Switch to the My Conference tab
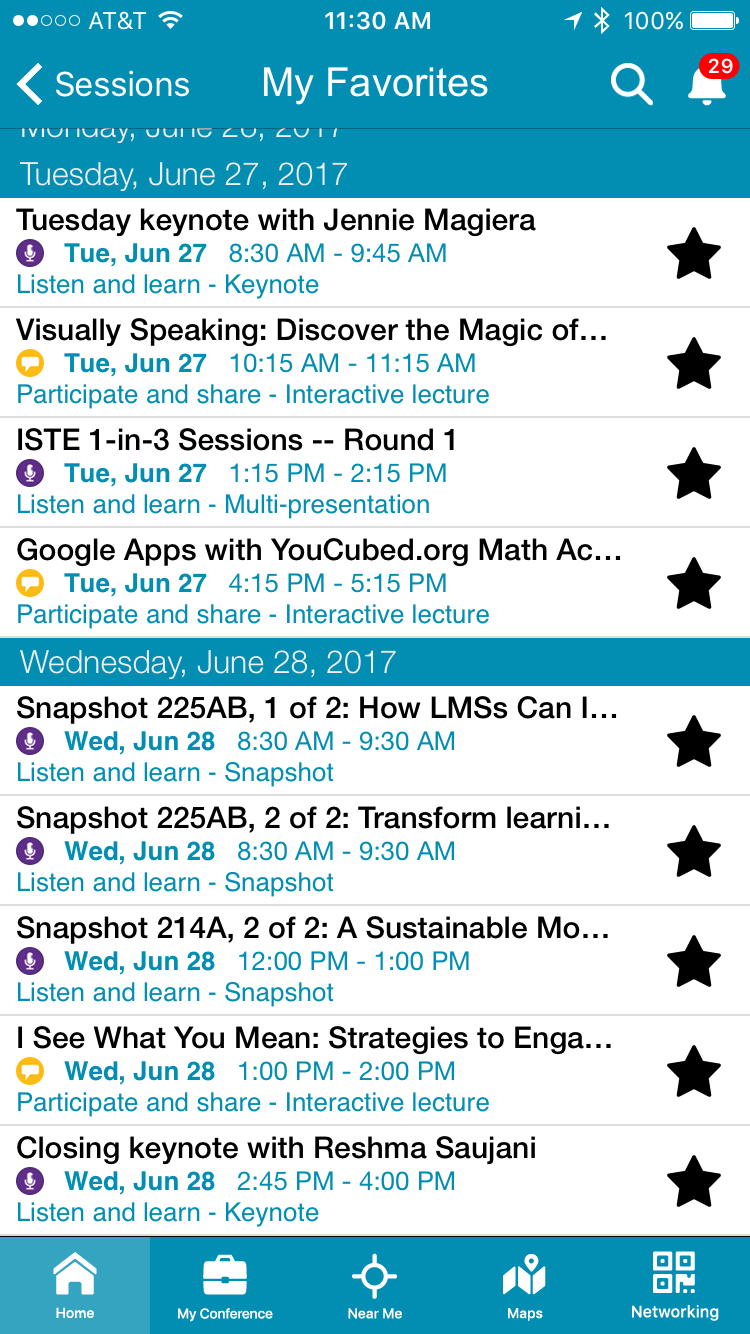This screenshot has height=1334, width=750. (x=225, y=1286)
